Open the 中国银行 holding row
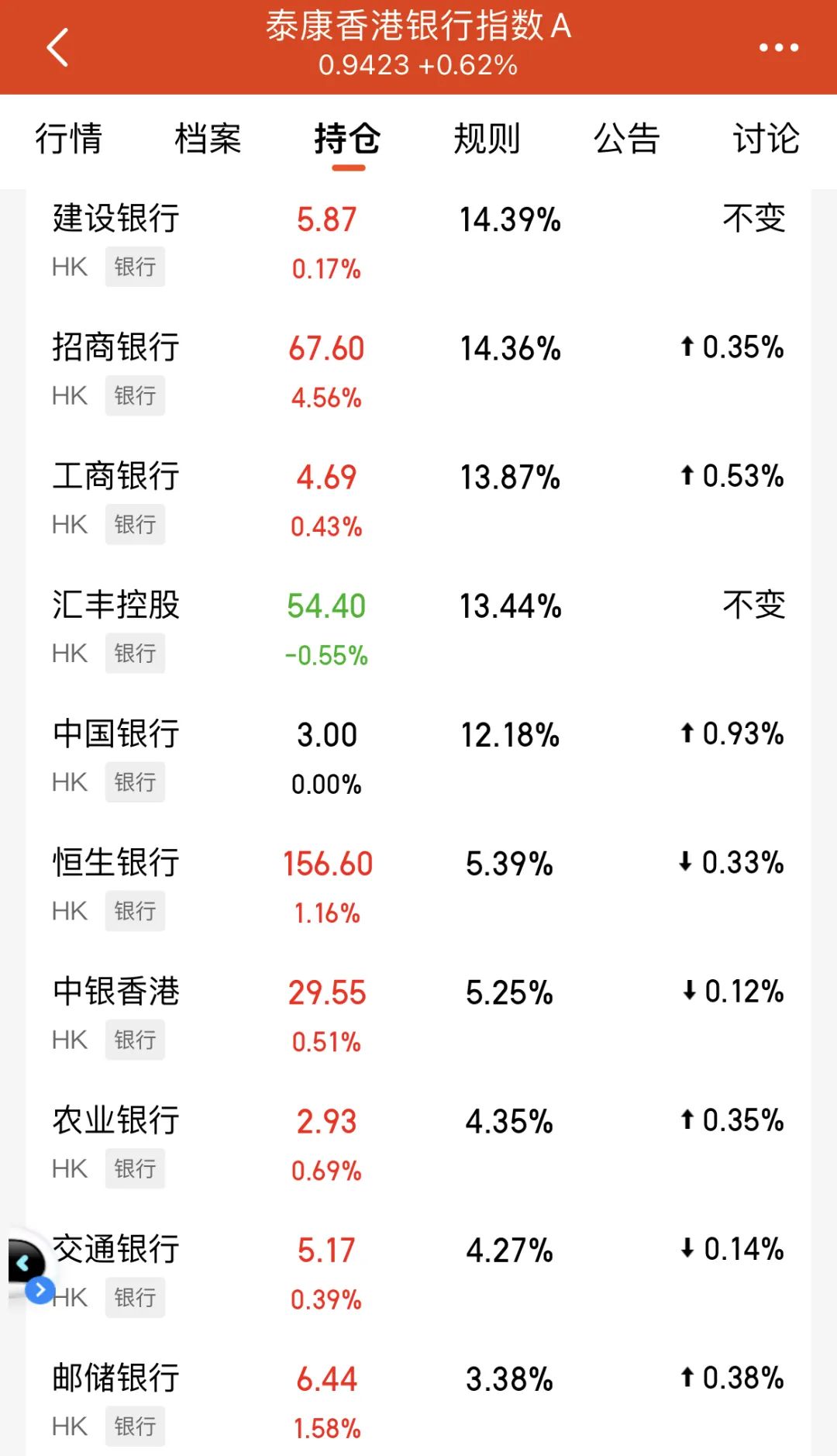 tap(418, 757)
